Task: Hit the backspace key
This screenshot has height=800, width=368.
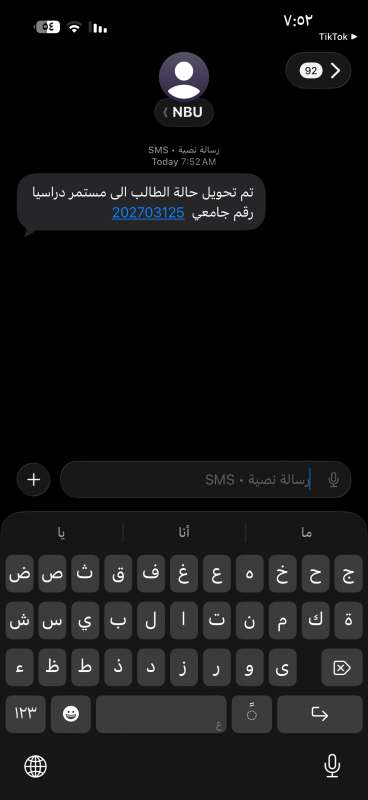Action: tap(341, 667)
